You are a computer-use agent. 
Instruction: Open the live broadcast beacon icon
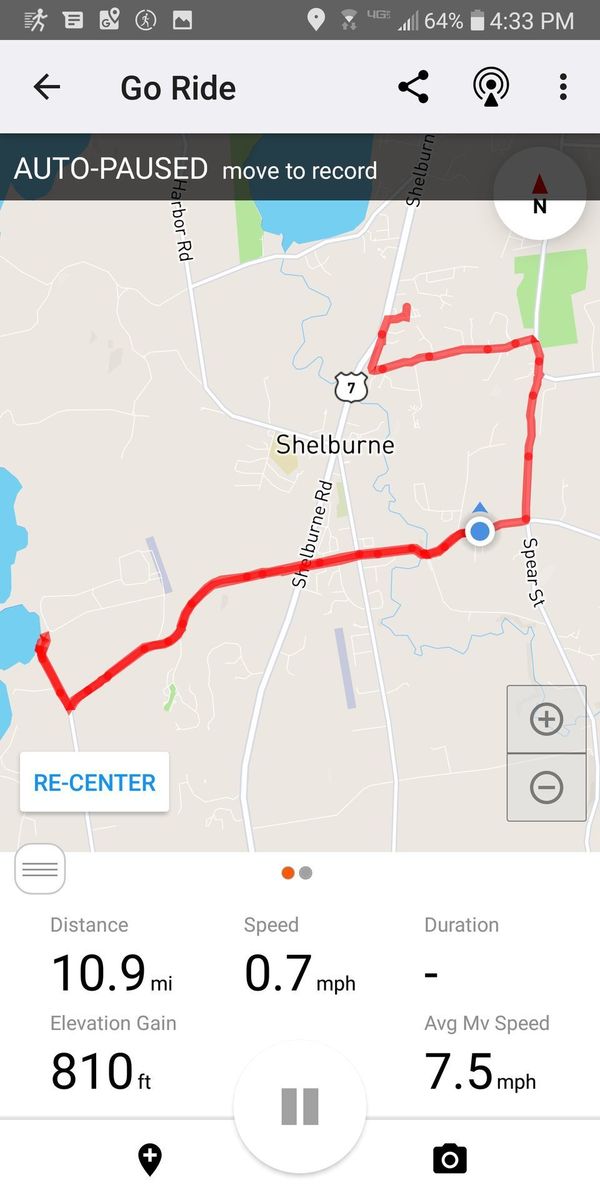492,87
